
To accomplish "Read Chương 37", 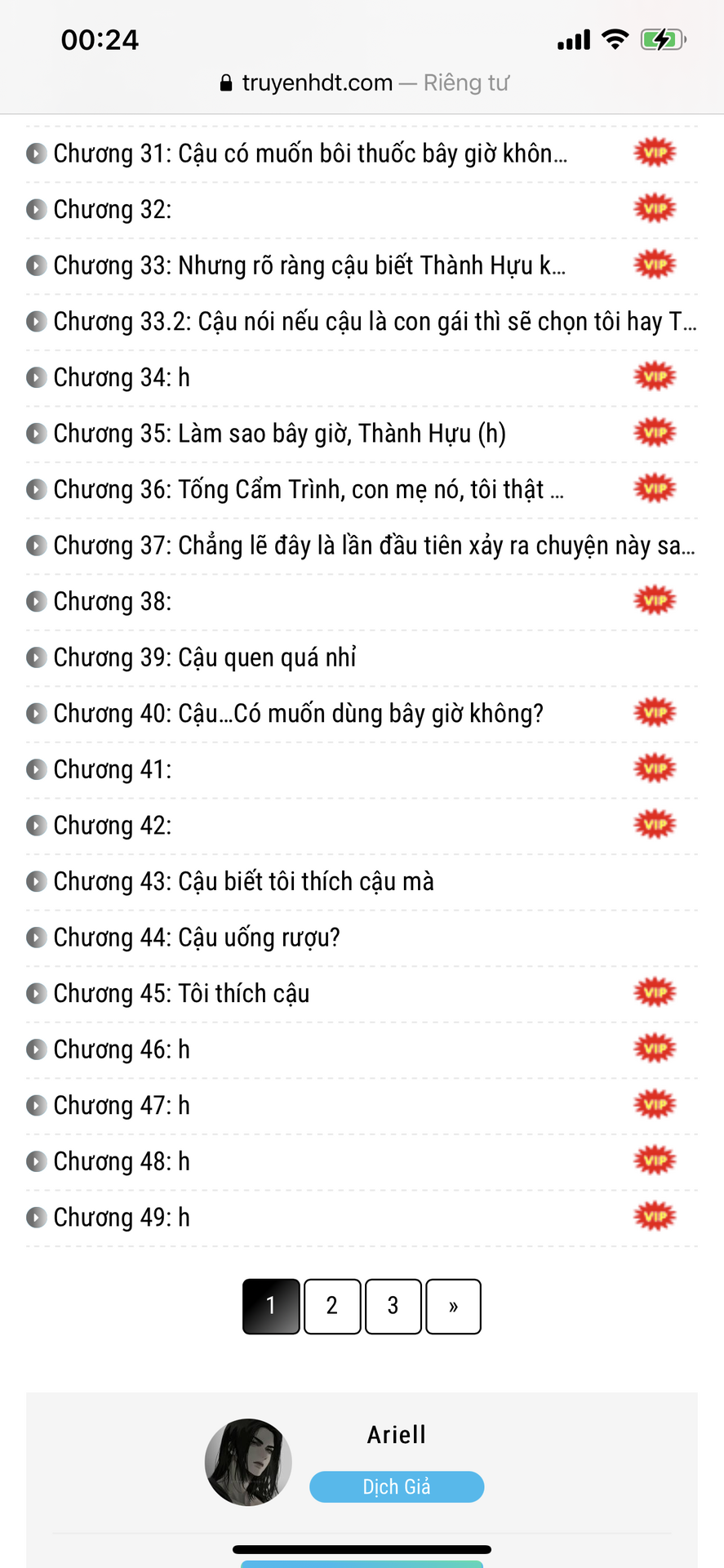I will (x=375, y=546).
